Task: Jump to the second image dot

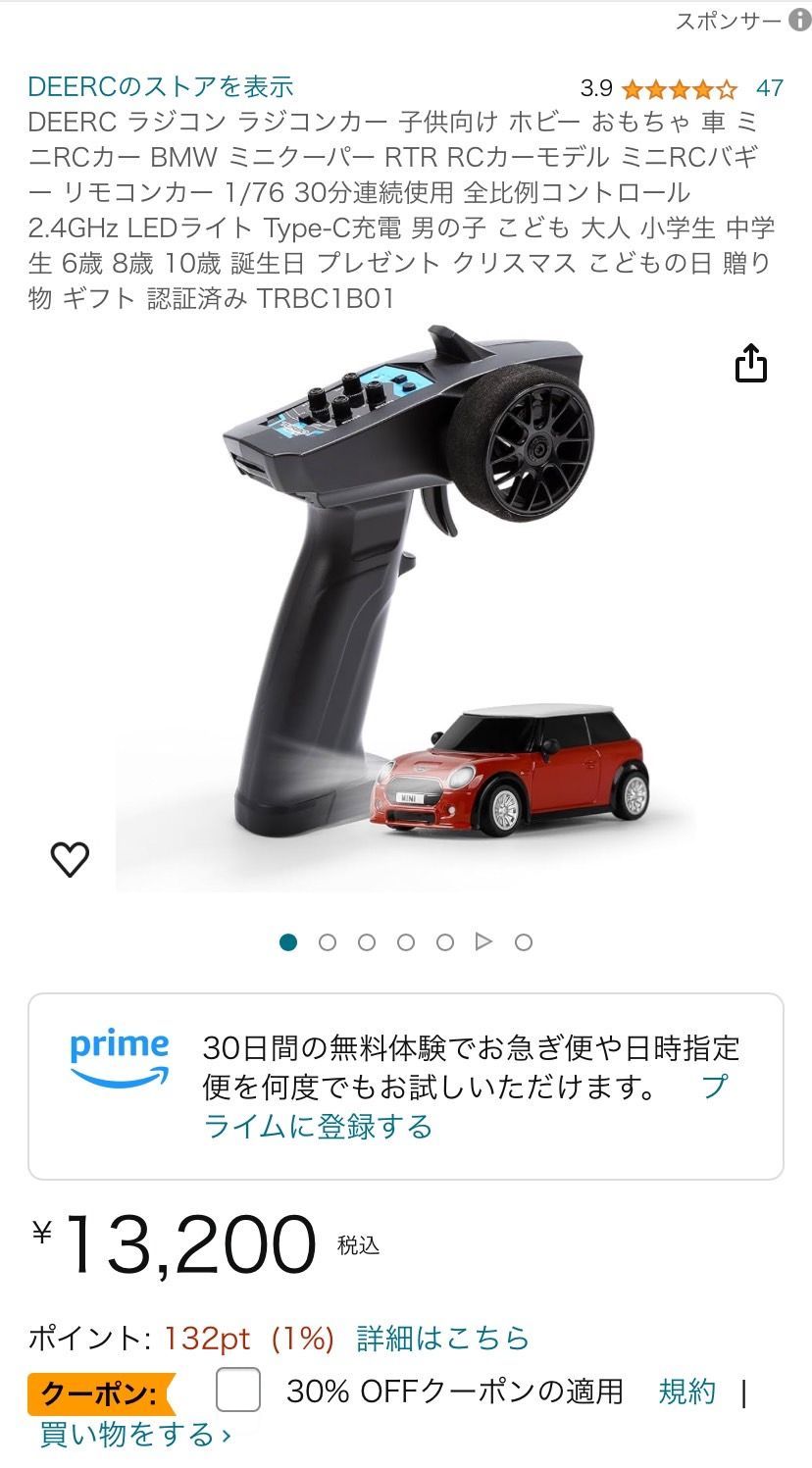Action: click(x=328, y=942)
